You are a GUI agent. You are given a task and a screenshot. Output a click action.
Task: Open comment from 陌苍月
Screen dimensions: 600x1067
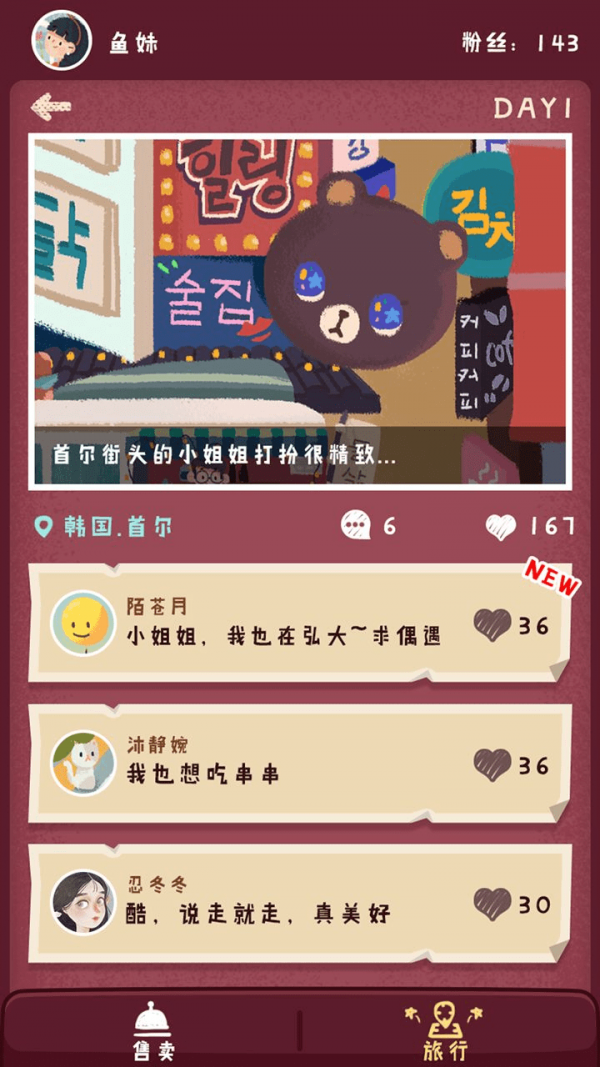click(285, 624)
